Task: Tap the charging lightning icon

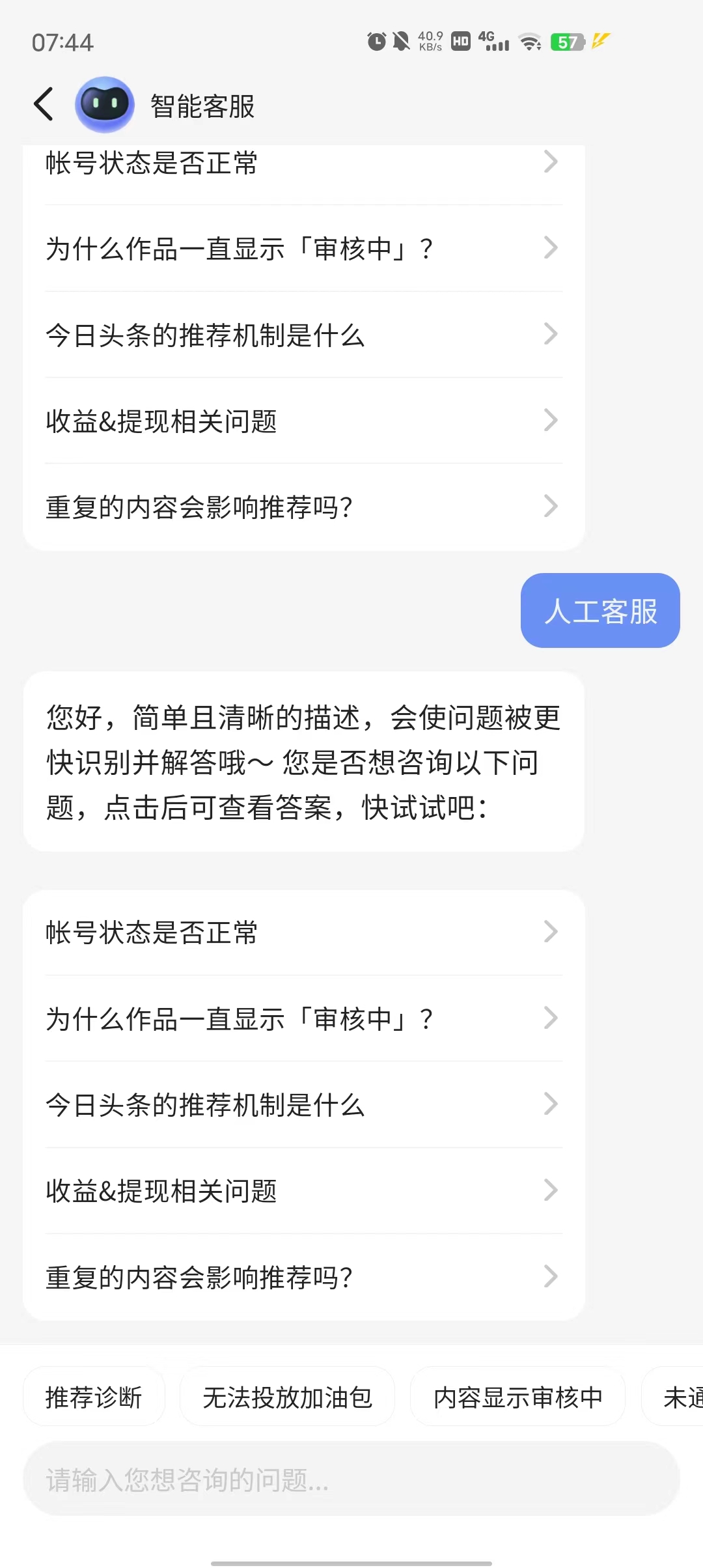Action: pos(600,40)
